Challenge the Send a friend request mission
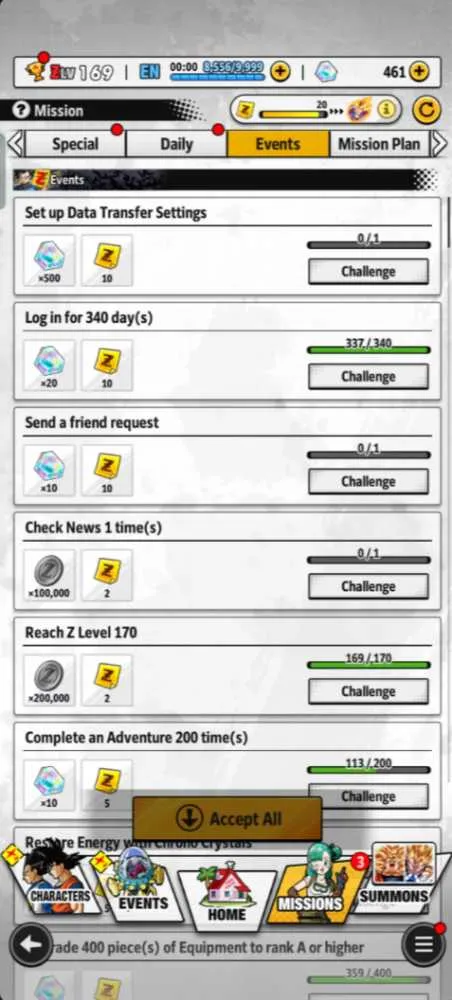The width and height of the screenshot is (452, 1000). [368, 482]
